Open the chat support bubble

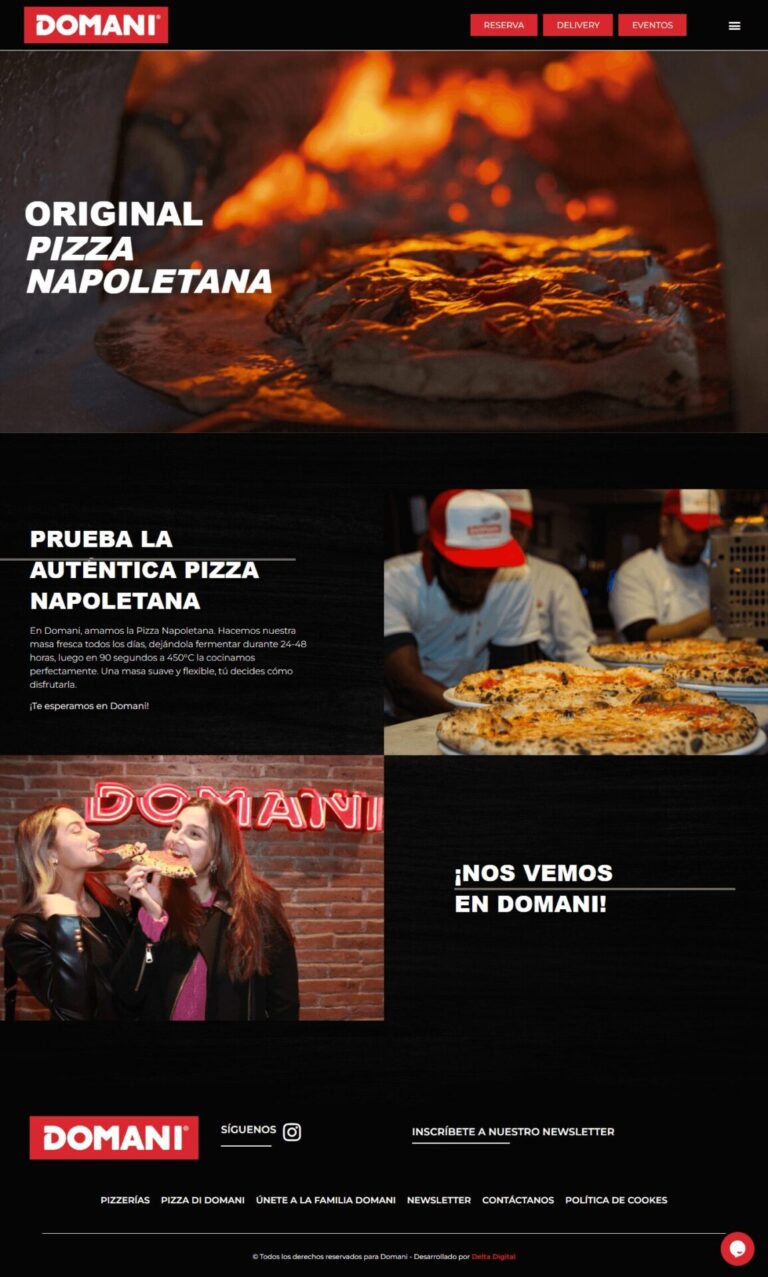[x=737, y=1248]
